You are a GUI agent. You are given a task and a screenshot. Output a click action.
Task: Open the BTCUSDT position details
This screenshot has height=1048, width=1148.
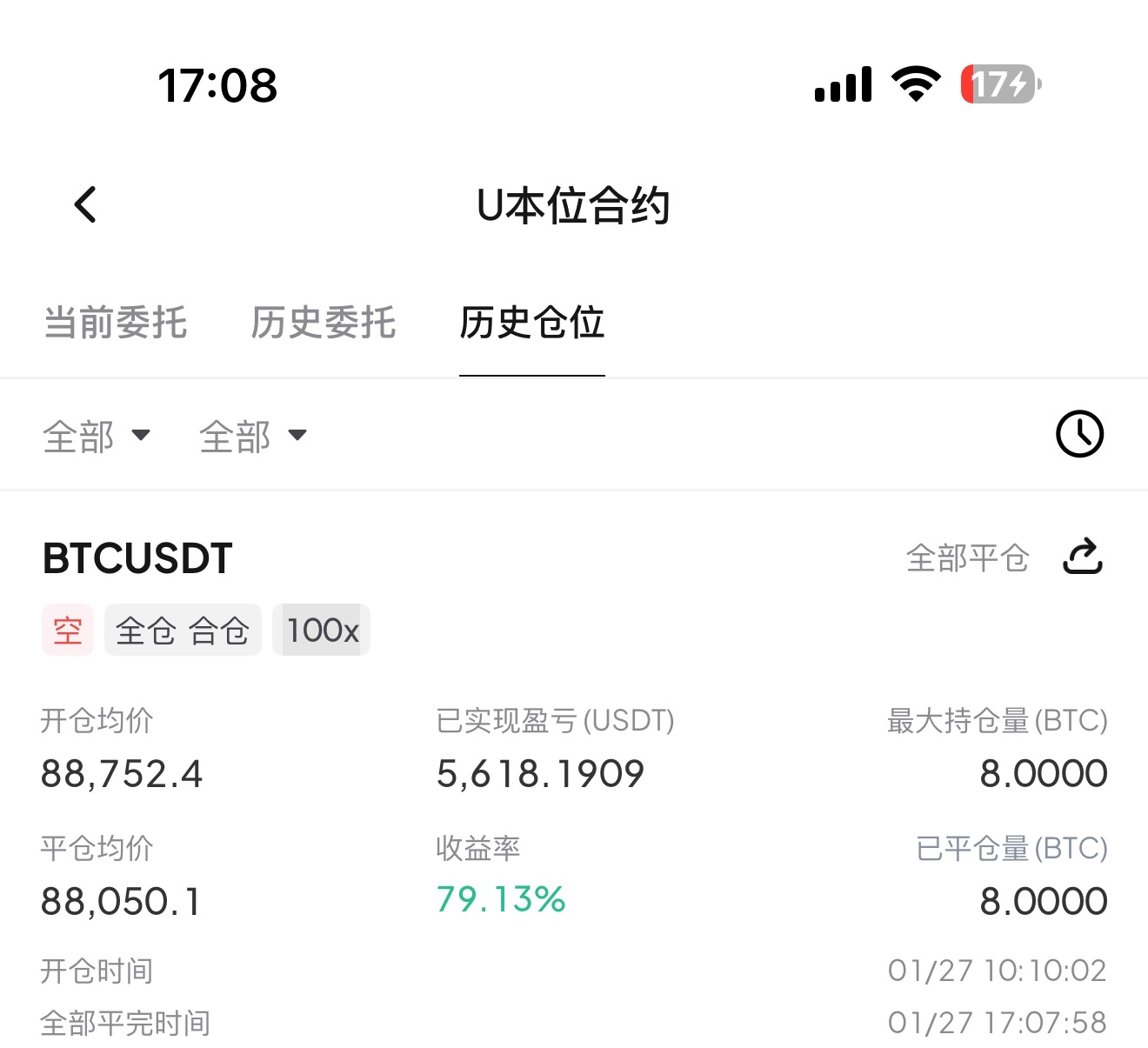[137, 558]
